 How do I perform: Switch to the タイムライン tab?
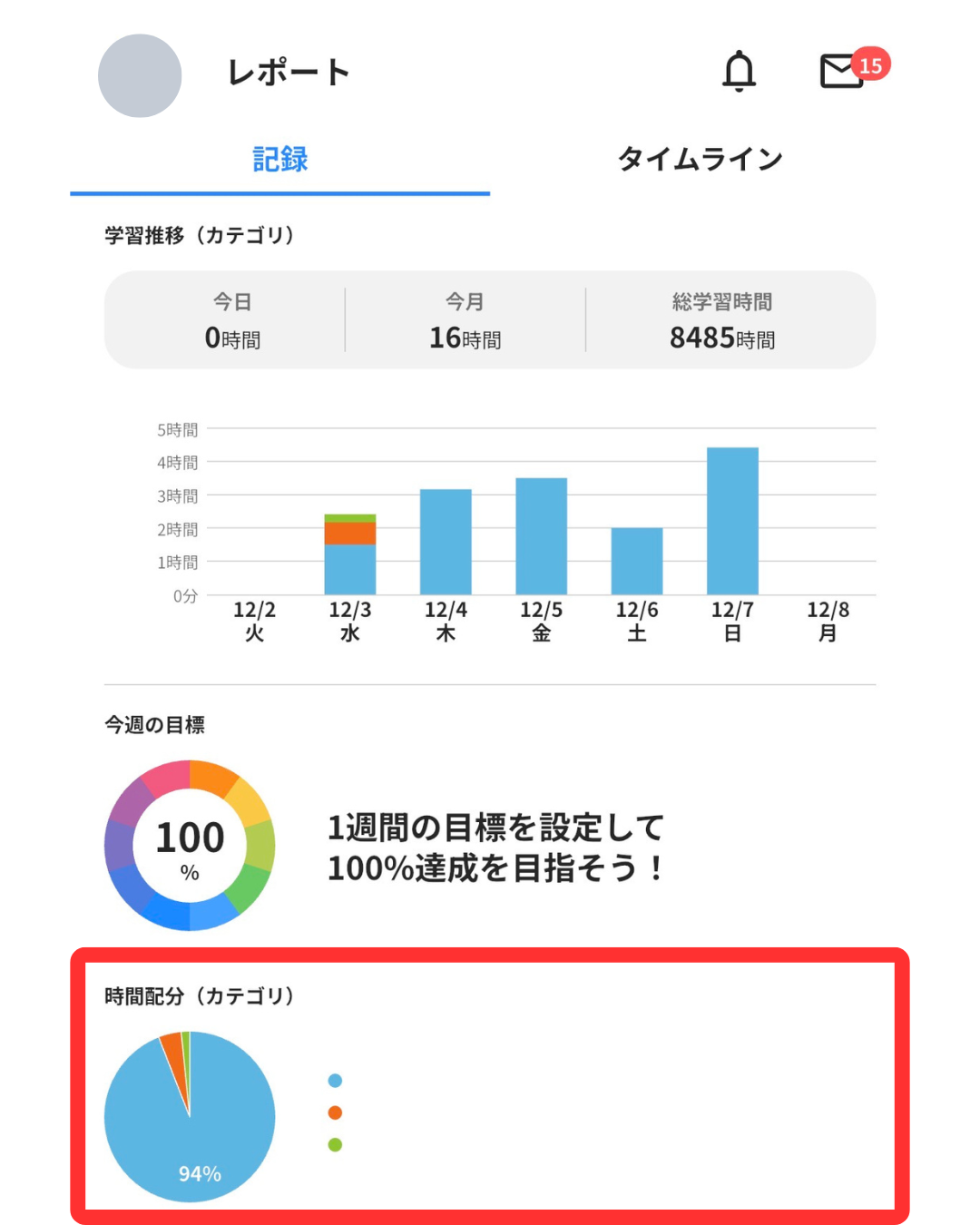click(x=700, y=160)
